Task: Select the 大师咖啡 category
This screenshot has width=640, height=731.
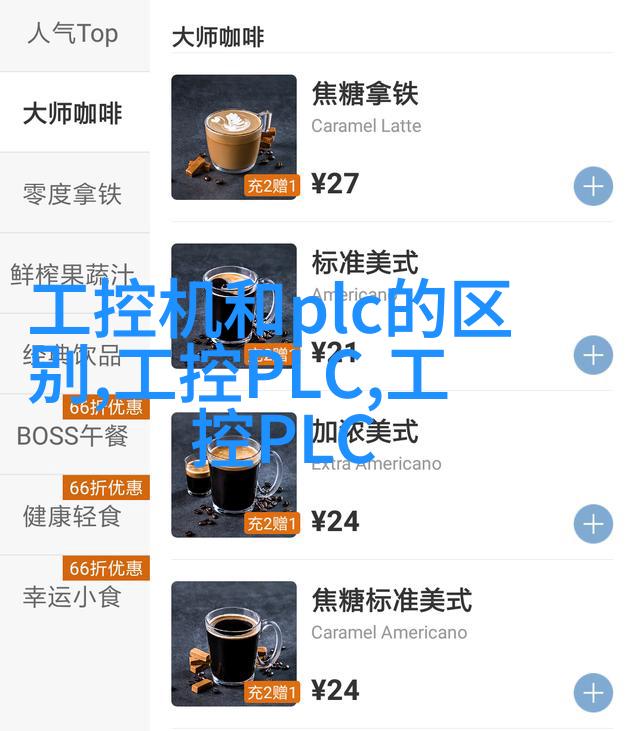Action: point(73,113)
